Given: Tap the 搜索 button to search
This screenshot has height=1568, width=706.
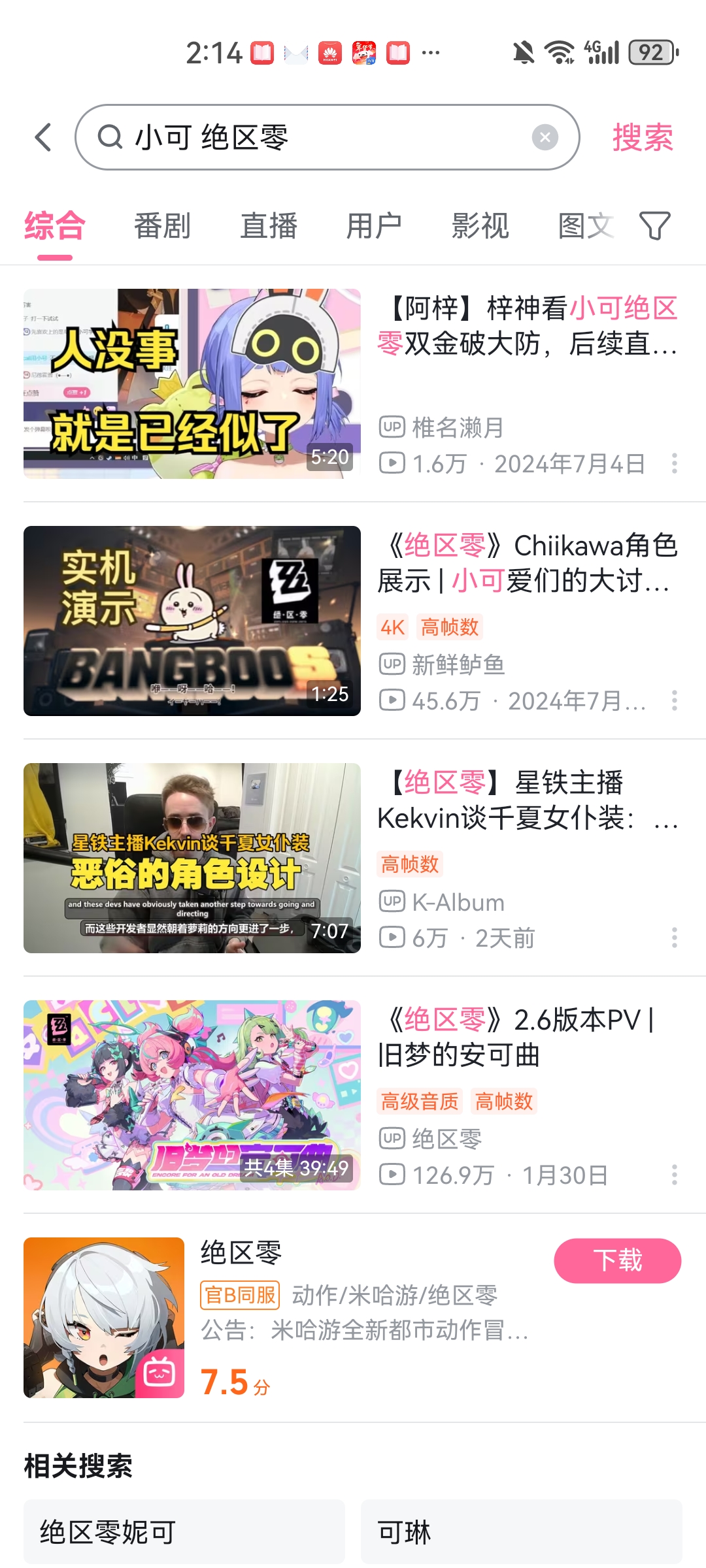Looking at the screenshot, I should 643,137.
